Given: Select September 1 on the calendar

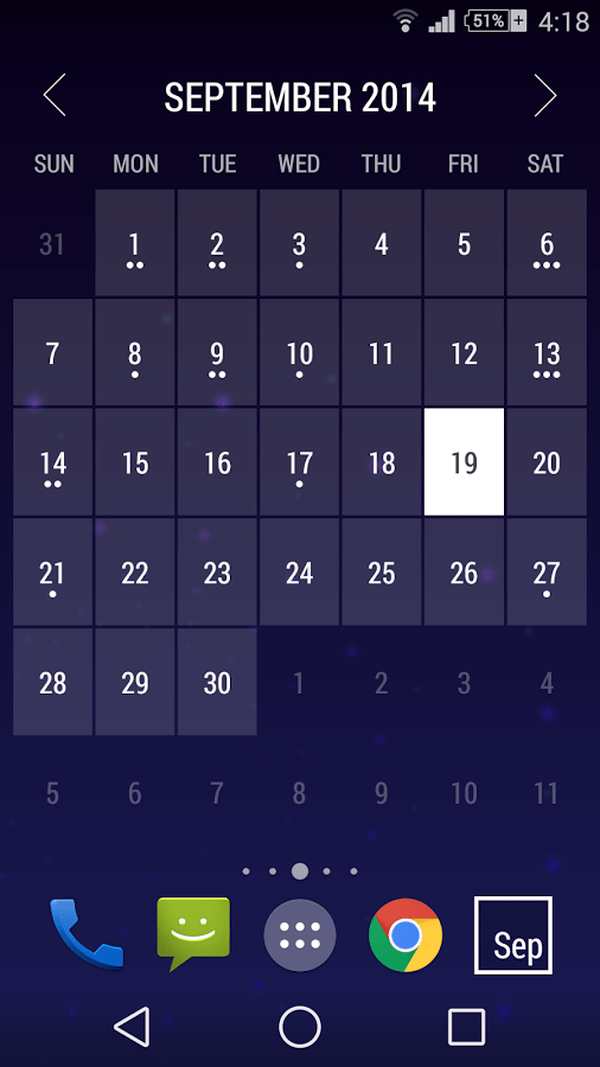Looking at the screenshot, I should 135,244.
